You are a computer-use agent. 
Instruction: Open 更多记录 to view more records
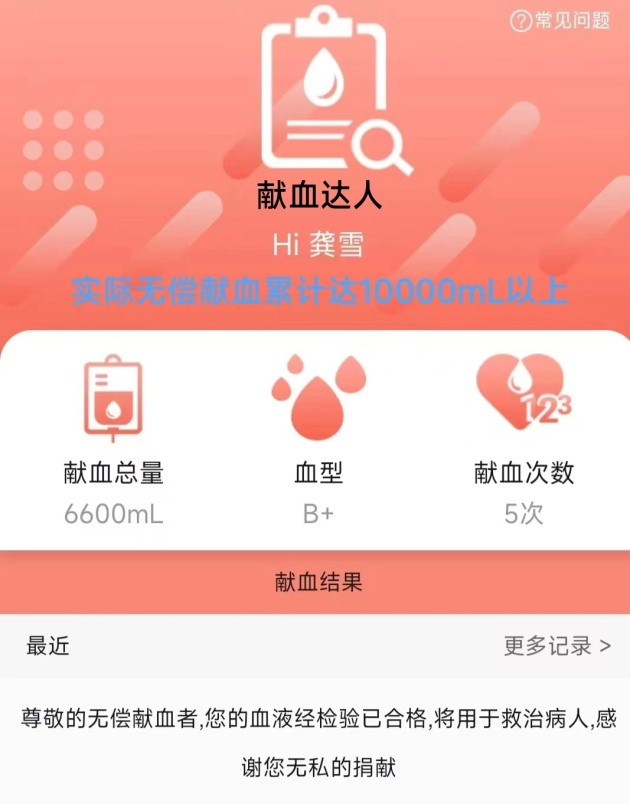(x=557, y=645)
